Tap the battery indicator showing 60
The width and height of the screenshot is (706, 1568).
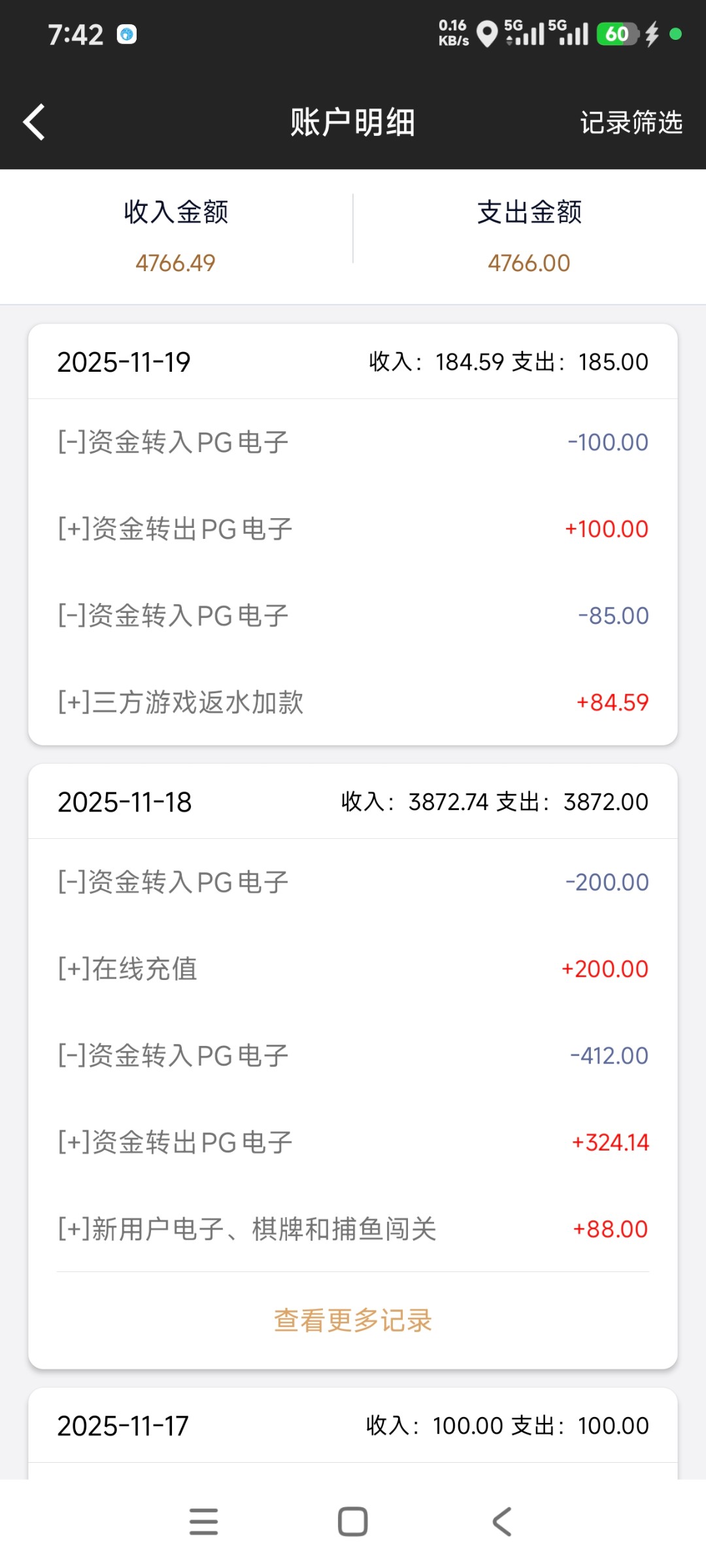pos(615,34)
